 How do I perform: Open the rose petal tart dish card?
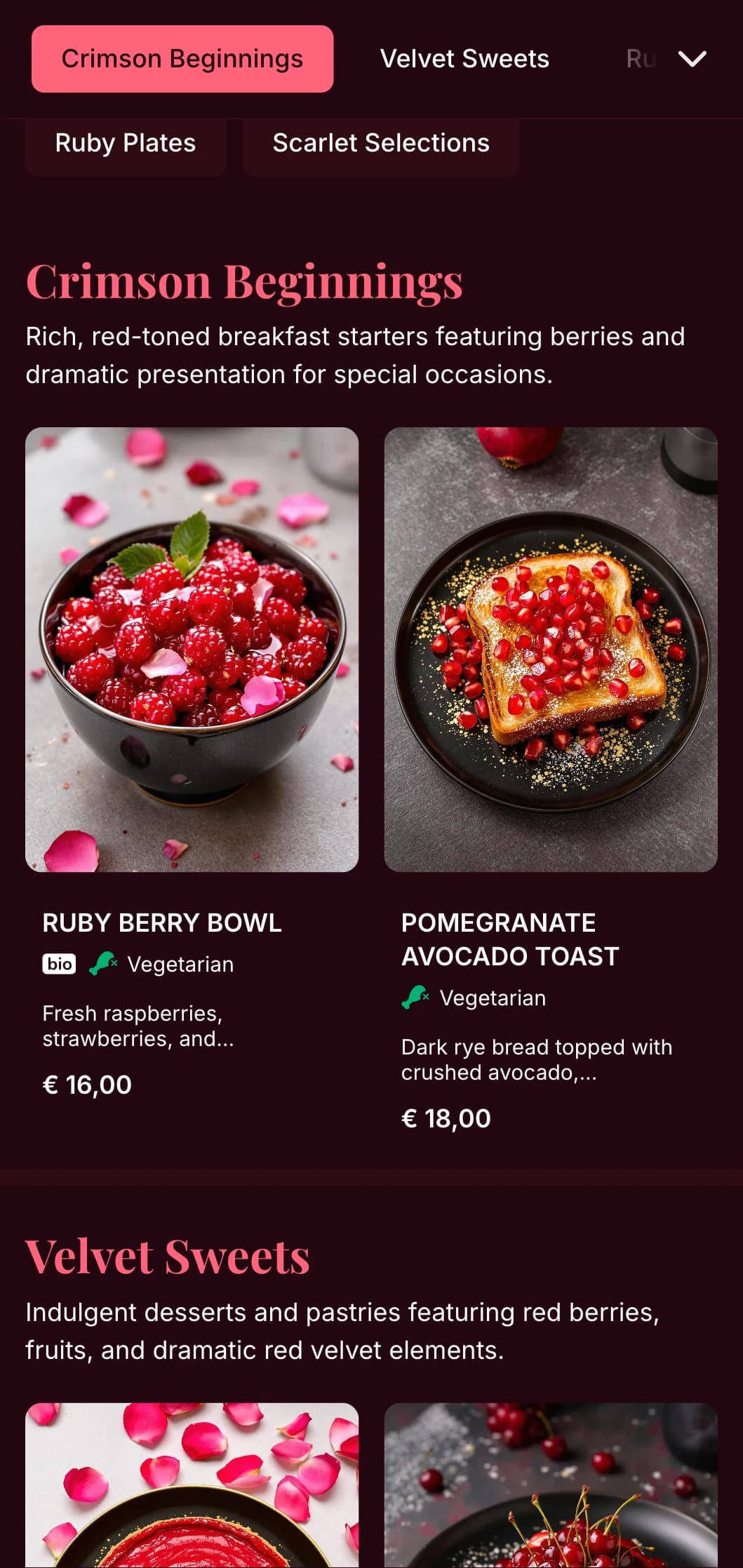pos(192,1487)
